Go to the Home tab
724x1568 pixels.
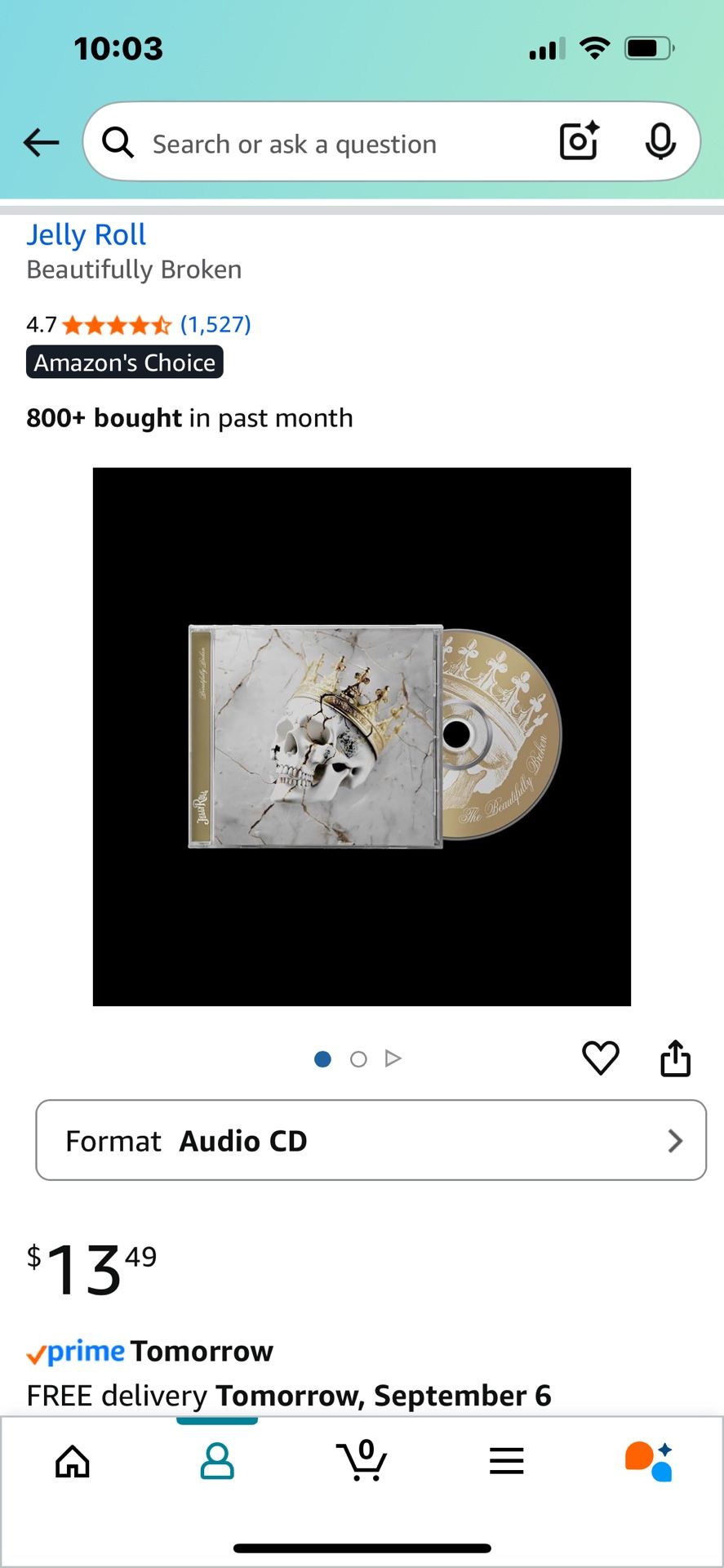pyautogui.click(x=73, y=1461)
